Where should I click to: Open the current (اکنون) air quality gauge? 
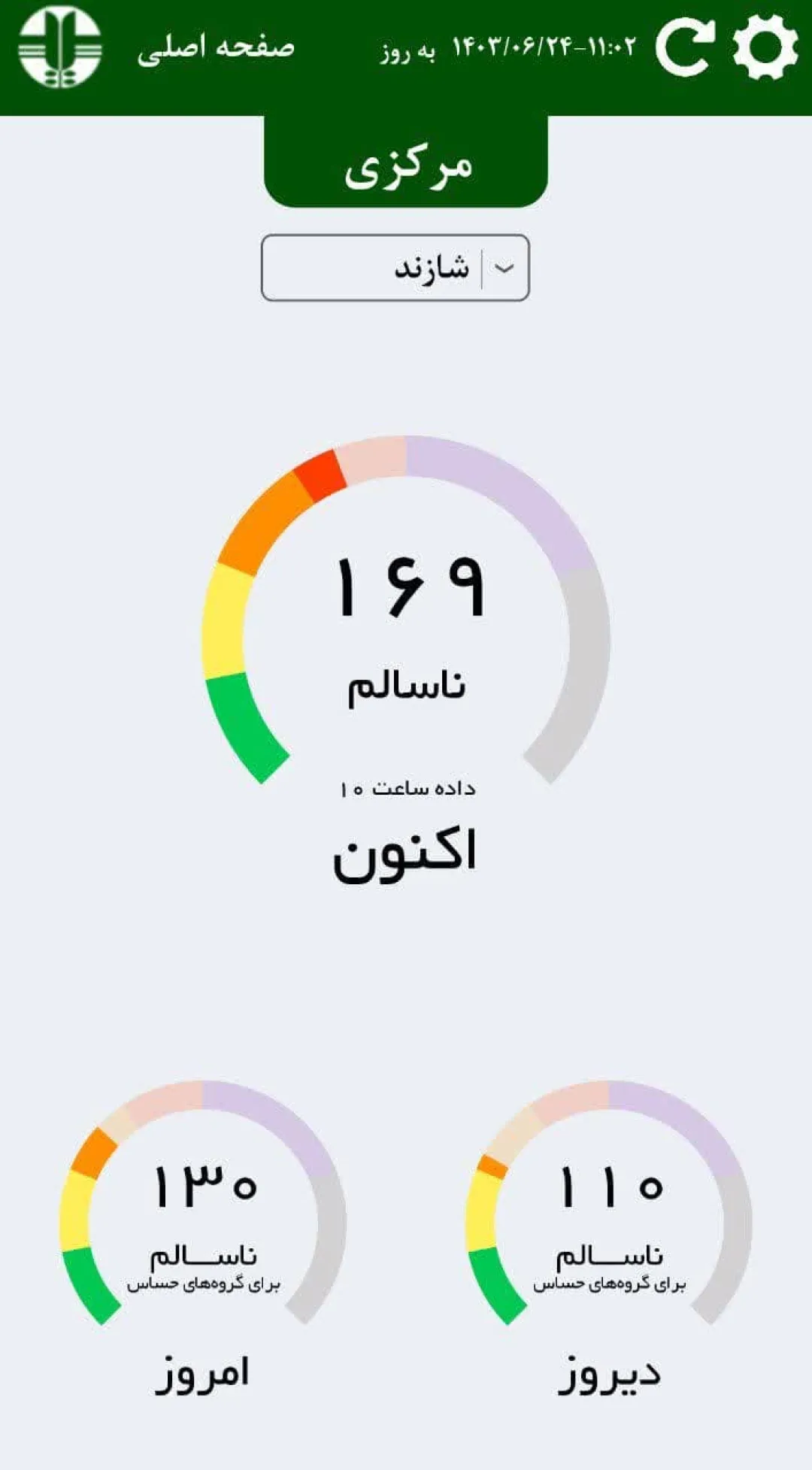point(406,611)
